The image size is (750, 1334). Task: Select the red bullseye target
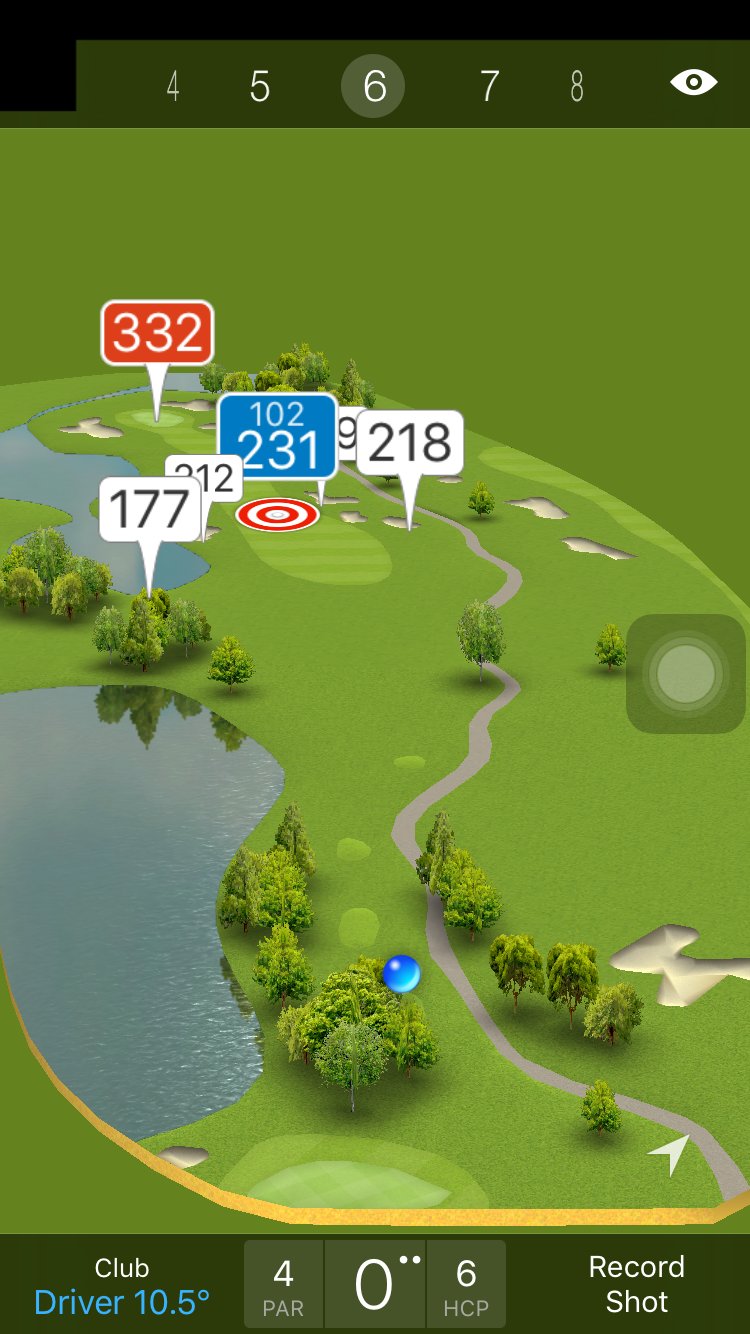coord(277,514)
